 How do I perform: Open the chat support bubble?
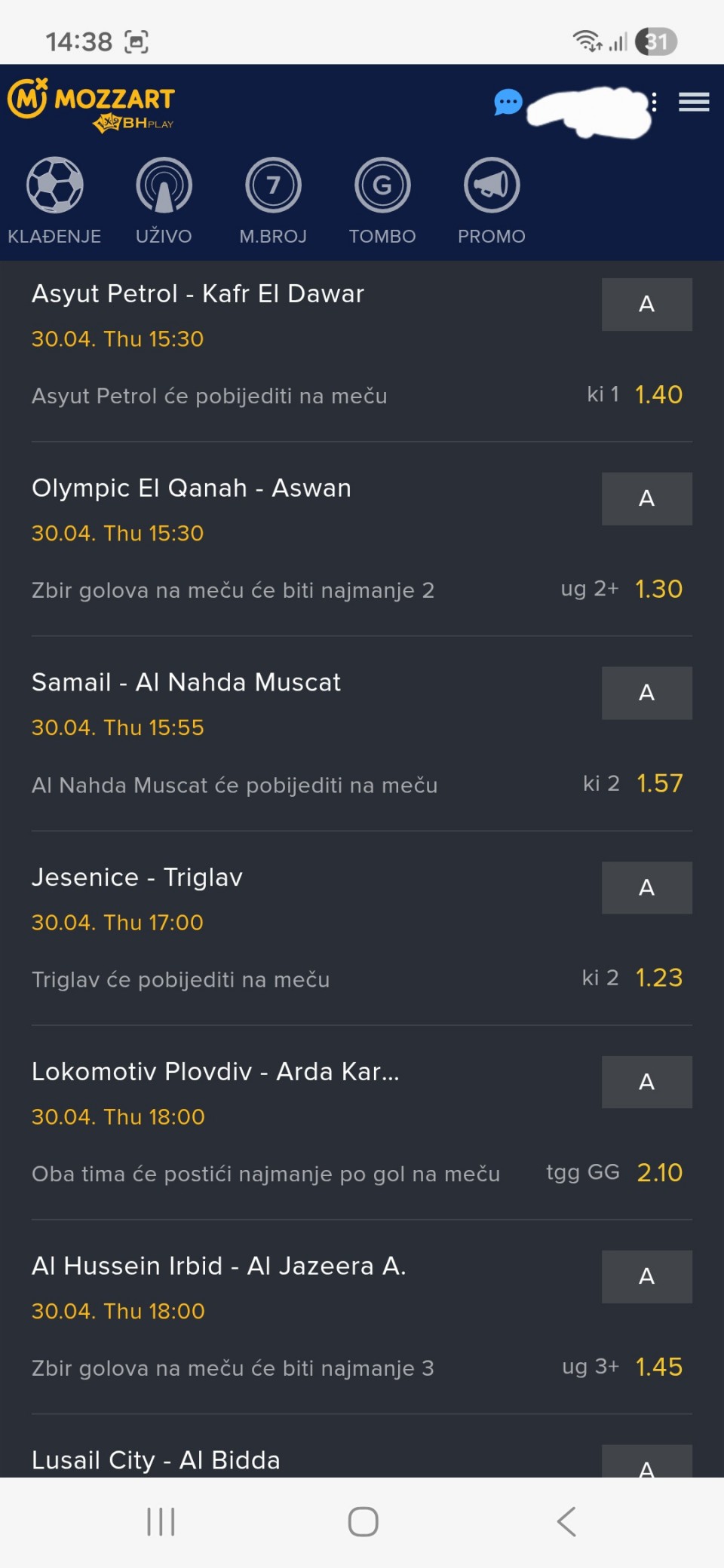508,102
